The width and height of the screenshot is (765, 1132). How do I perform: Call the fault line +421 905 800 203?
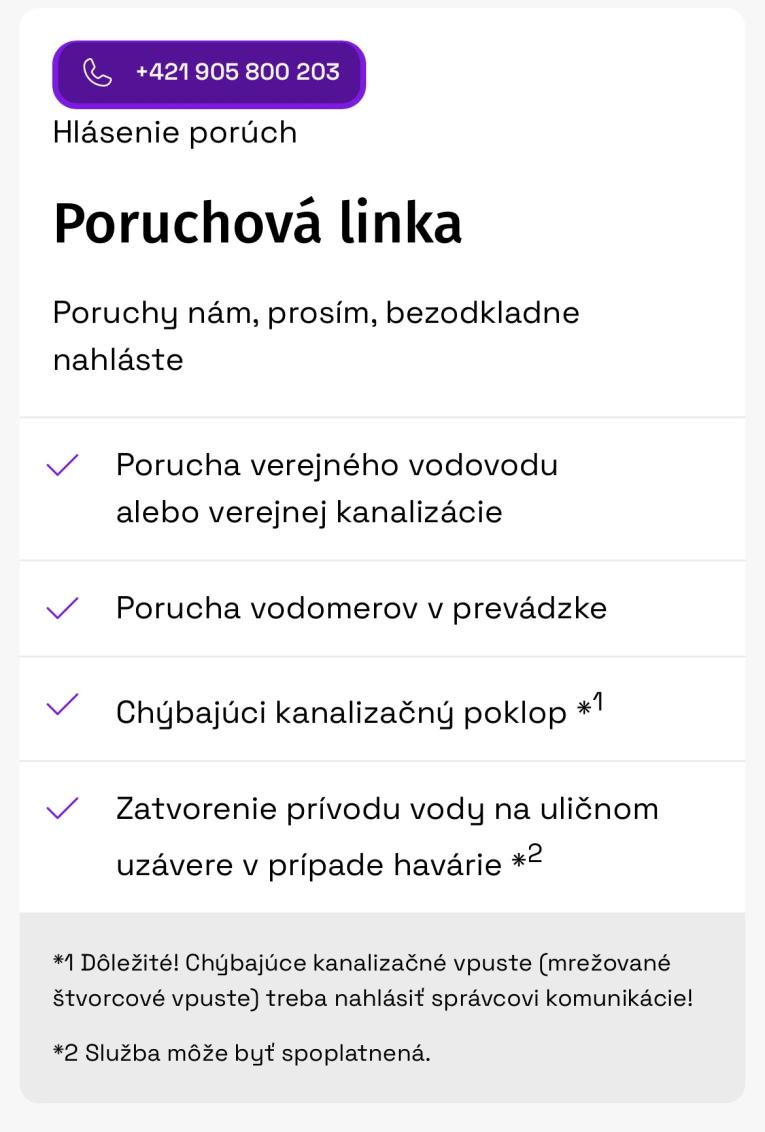pos(209,73)
